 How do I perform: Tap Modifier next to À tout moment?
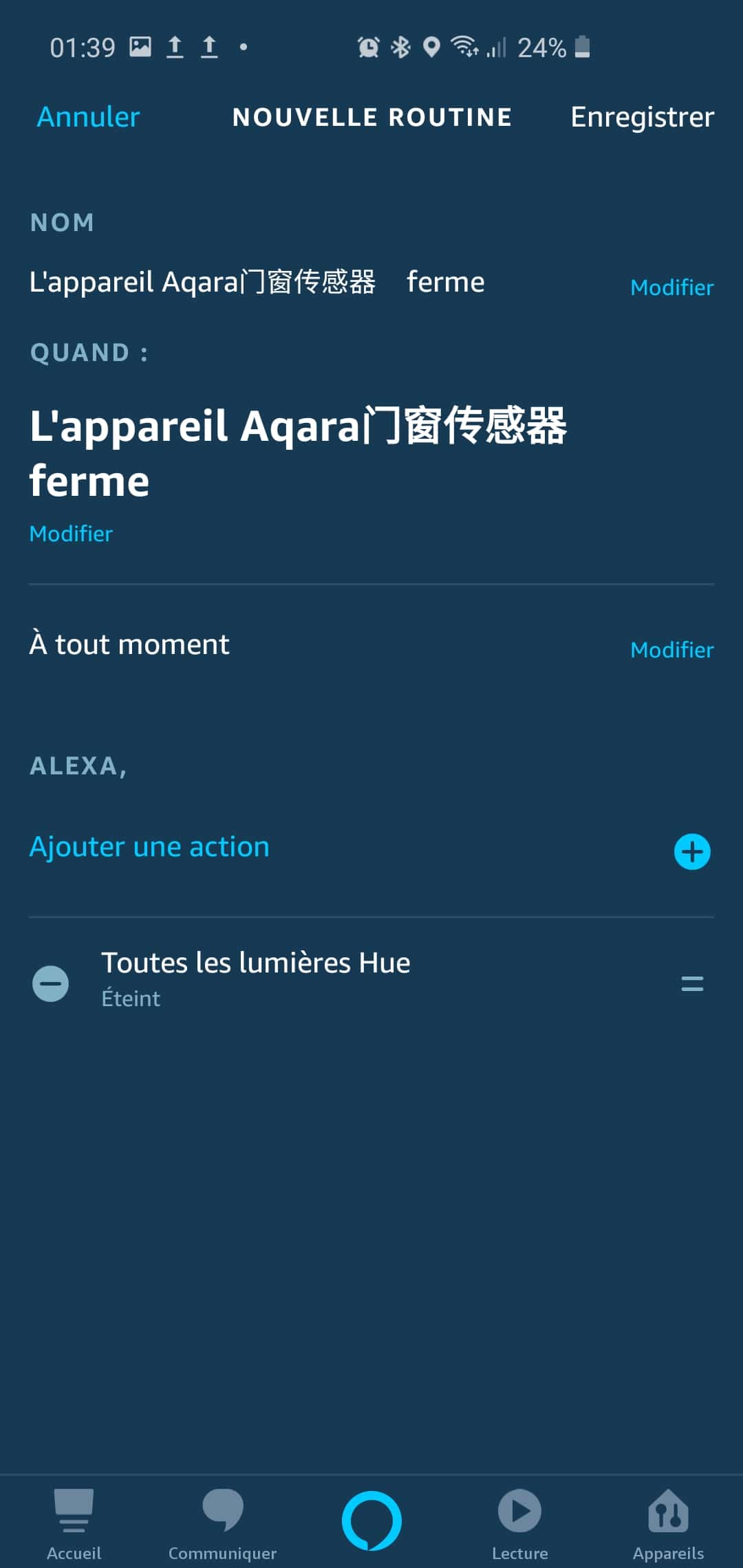point(672,649)
